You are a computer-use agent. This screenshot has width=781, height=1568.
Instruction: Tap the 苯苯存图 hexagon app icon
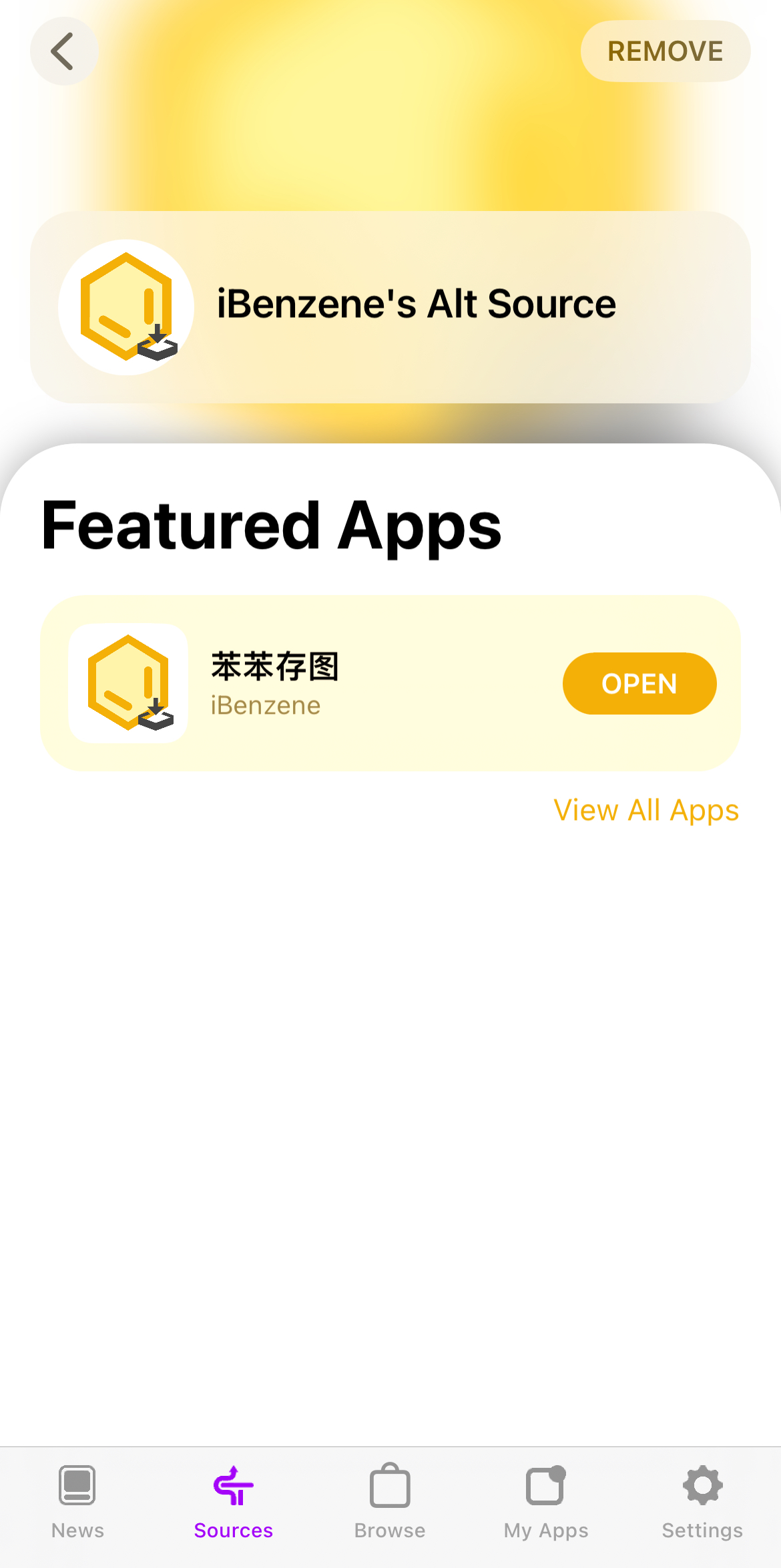(127, 683)
